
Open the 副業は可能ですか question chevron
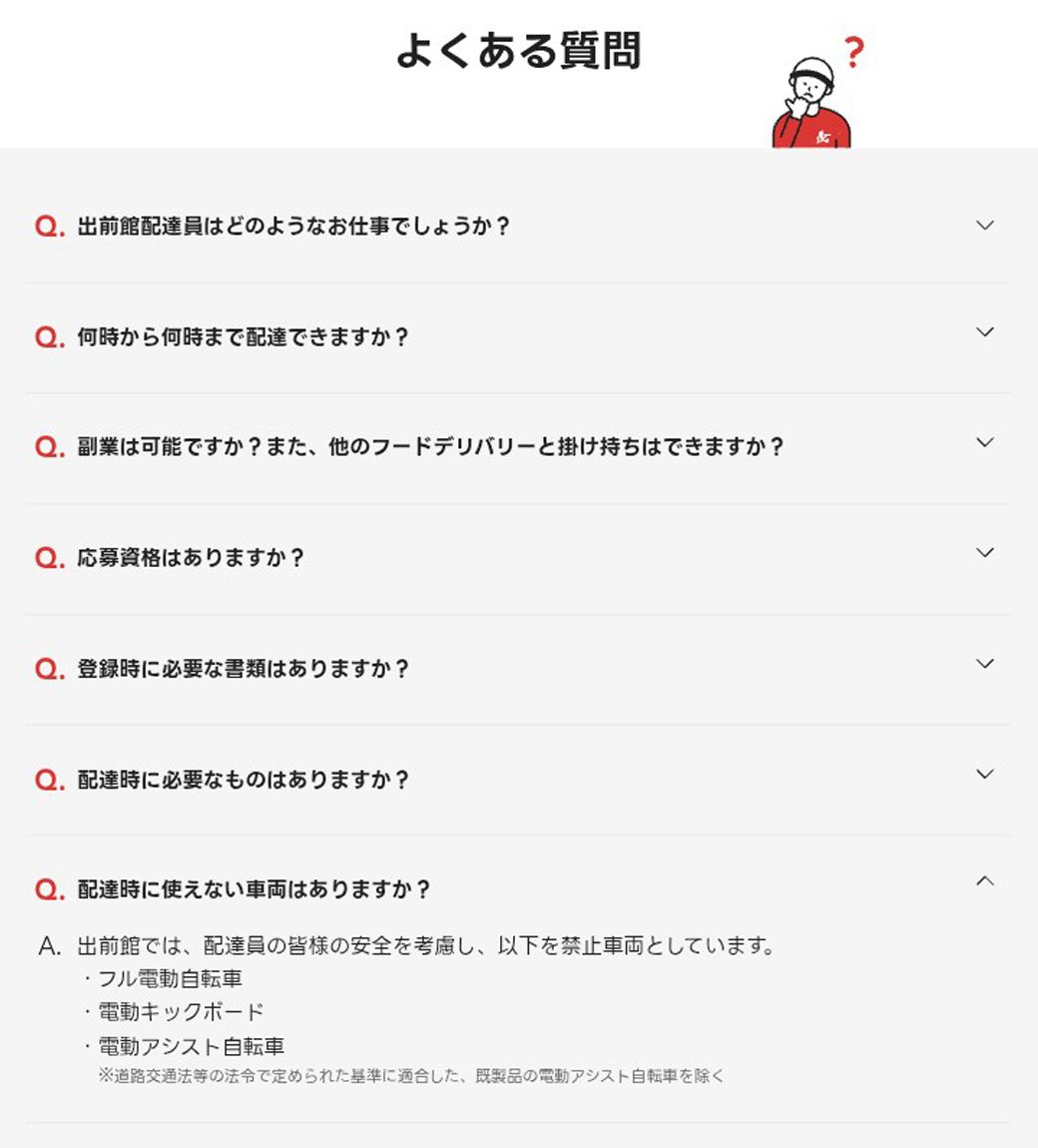click(x=986, y=441)
